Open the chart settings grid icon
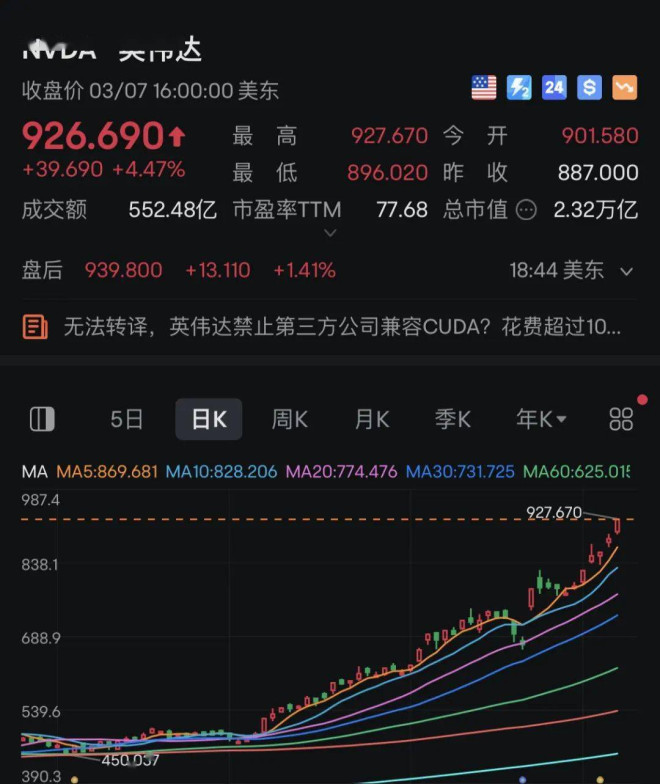Image resolution: width=660 pixels, height=784 pixels. (621, 419)
